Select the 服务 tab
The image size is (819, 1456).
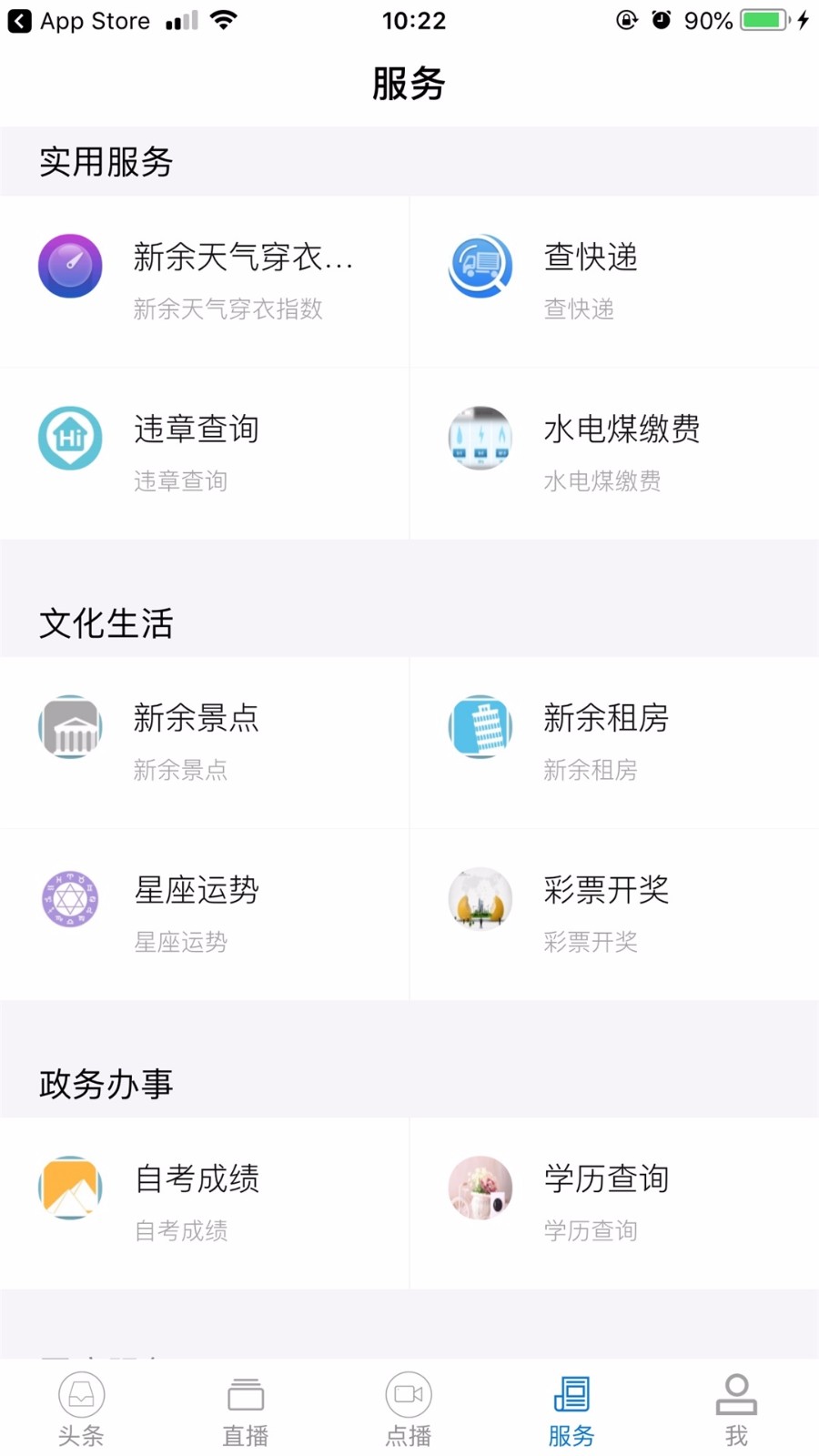pos(571,1409)
